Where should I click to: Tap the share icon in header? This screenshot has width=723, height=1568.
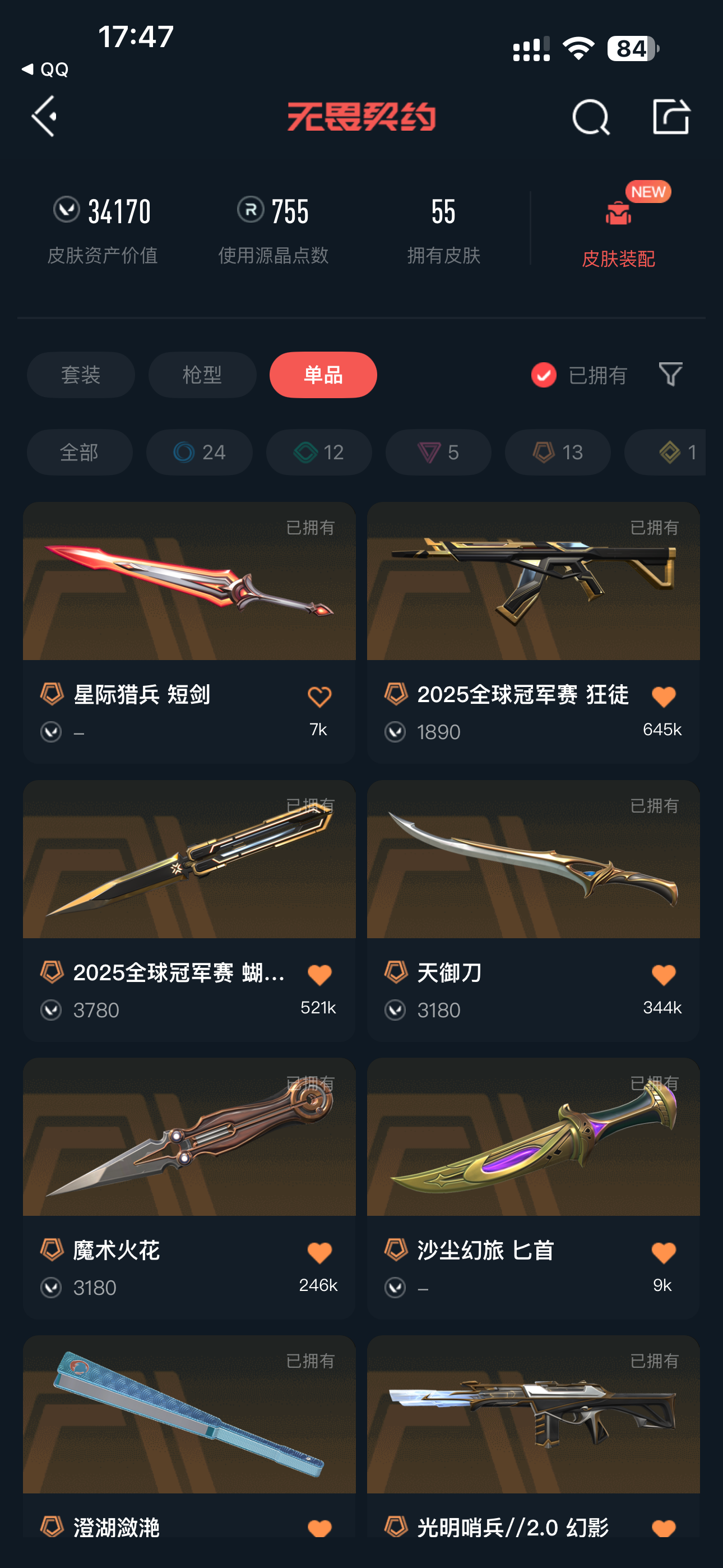(671, 116)
